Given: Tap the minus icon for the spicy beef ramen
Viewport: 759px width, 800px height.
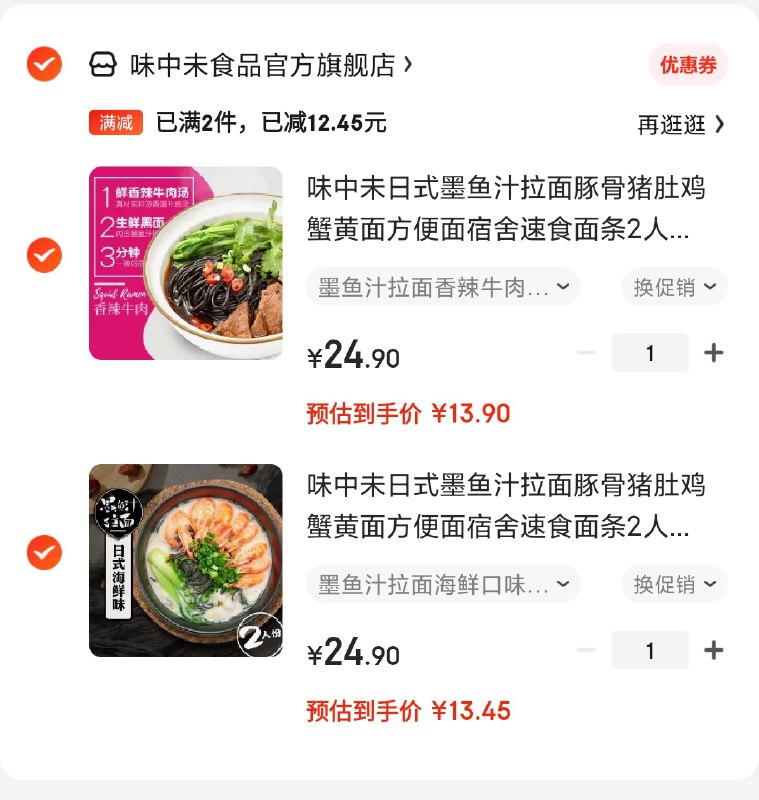Looking at the screenshot, I should tap(588, 353).
